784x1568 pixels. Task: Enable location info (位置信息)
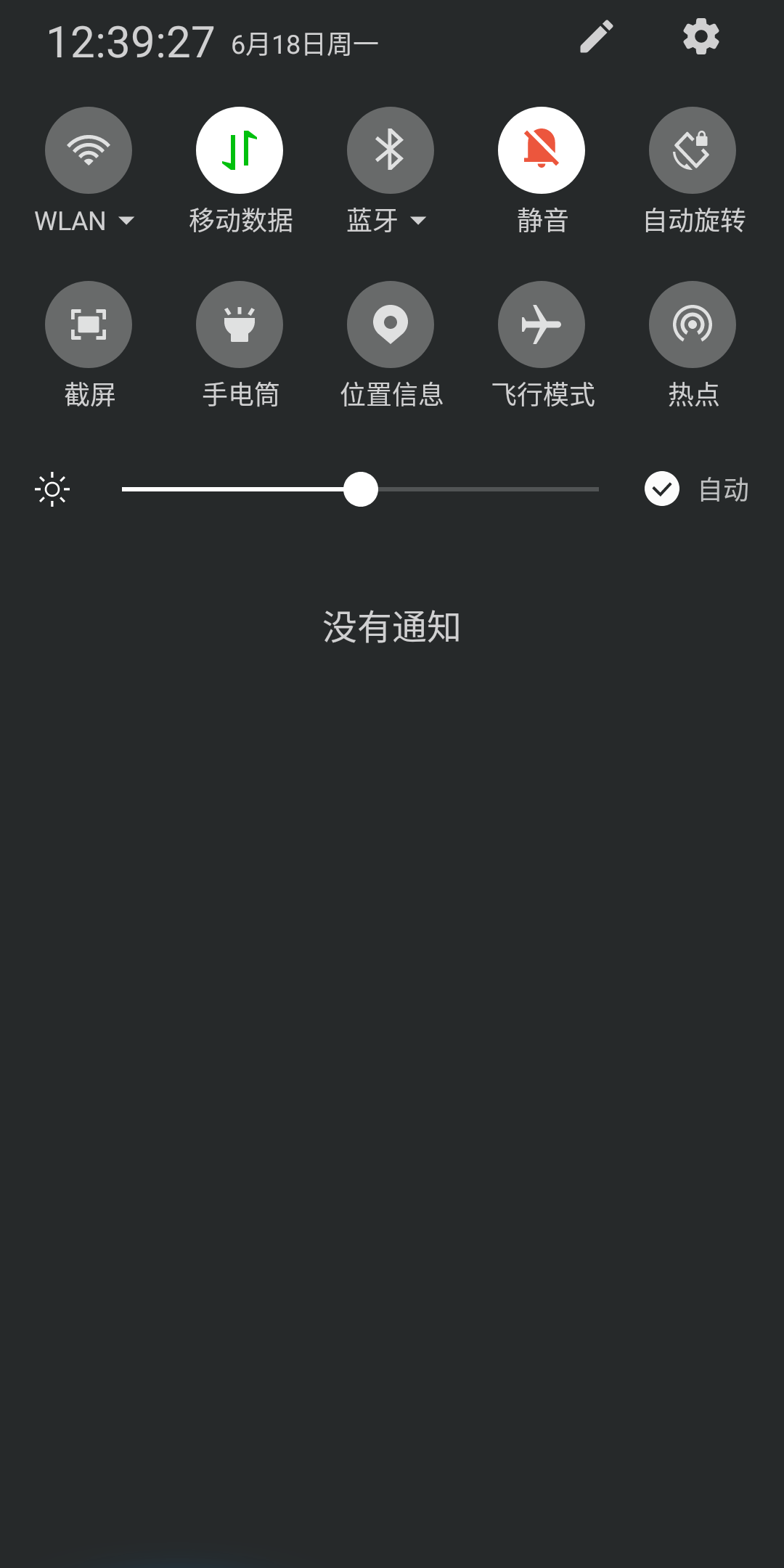click(x=391, y=324)
